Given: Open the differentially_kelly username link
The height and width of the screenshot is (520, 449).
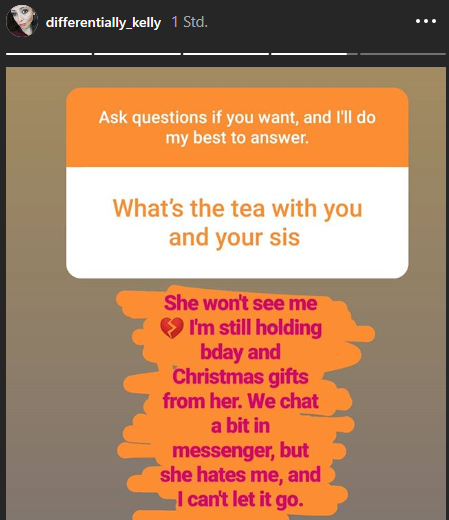Looking at the screenshot, I should [103, 23].
